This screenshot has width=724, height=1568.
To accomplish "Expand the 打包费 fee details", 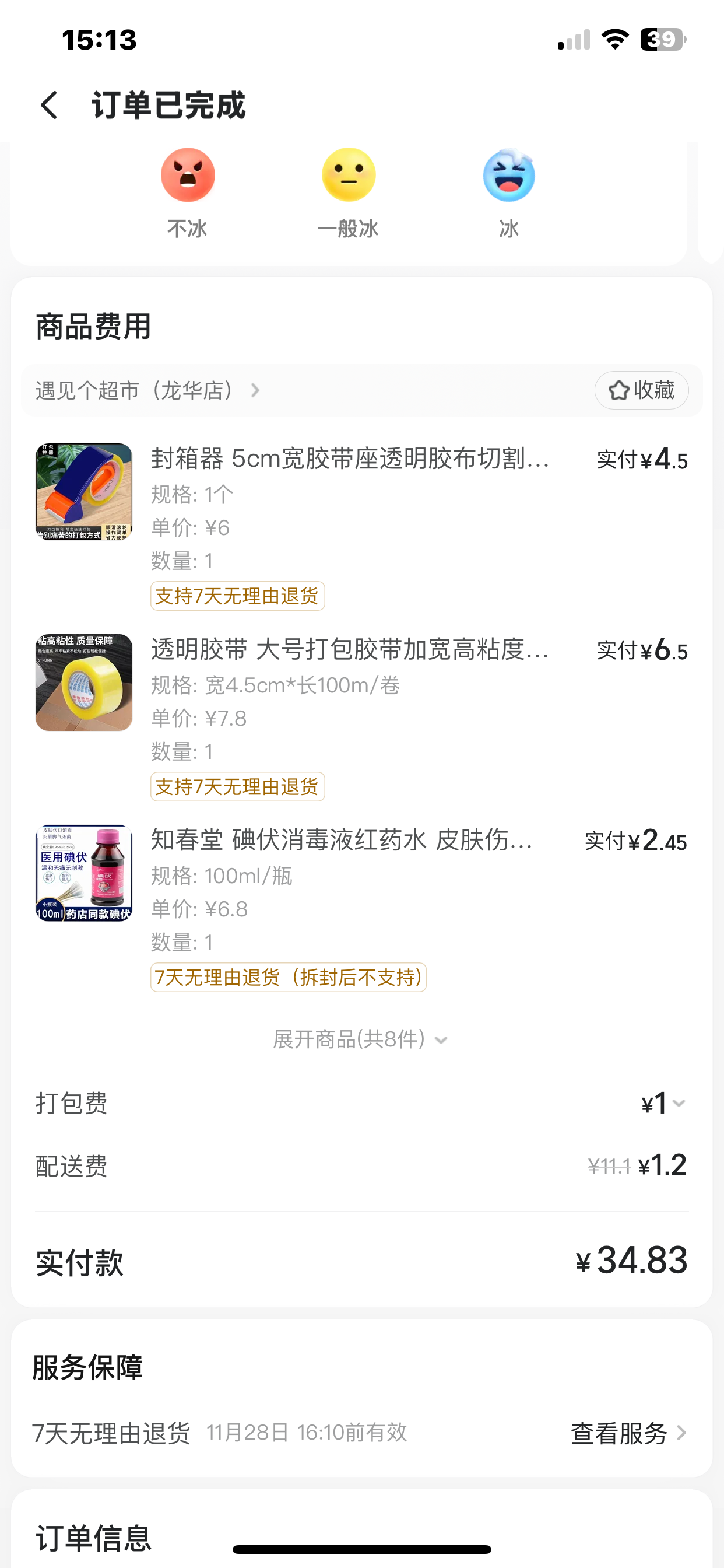I will [663, 1103].
